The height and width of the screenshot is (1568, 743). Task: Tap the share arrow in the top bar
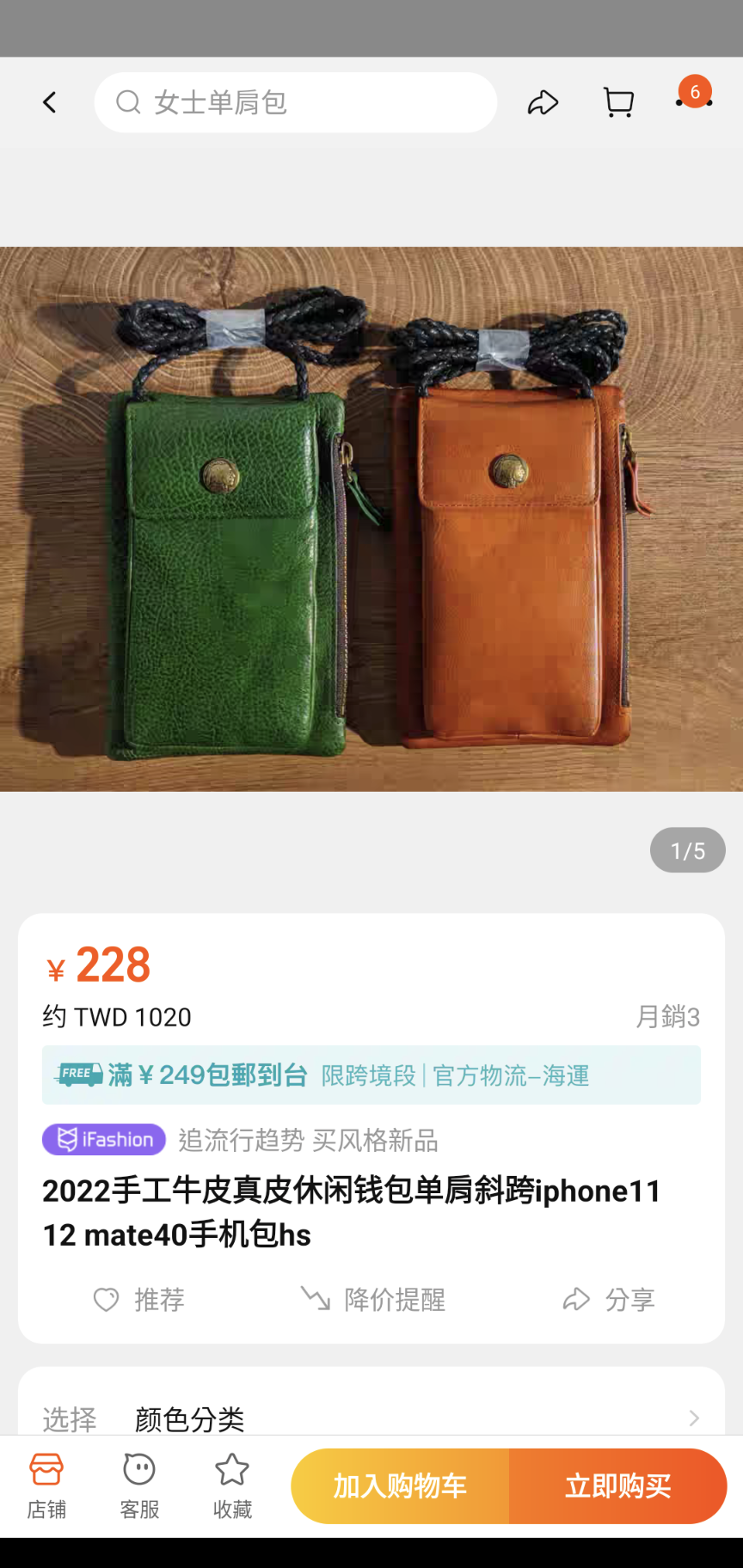pos(543,103)
